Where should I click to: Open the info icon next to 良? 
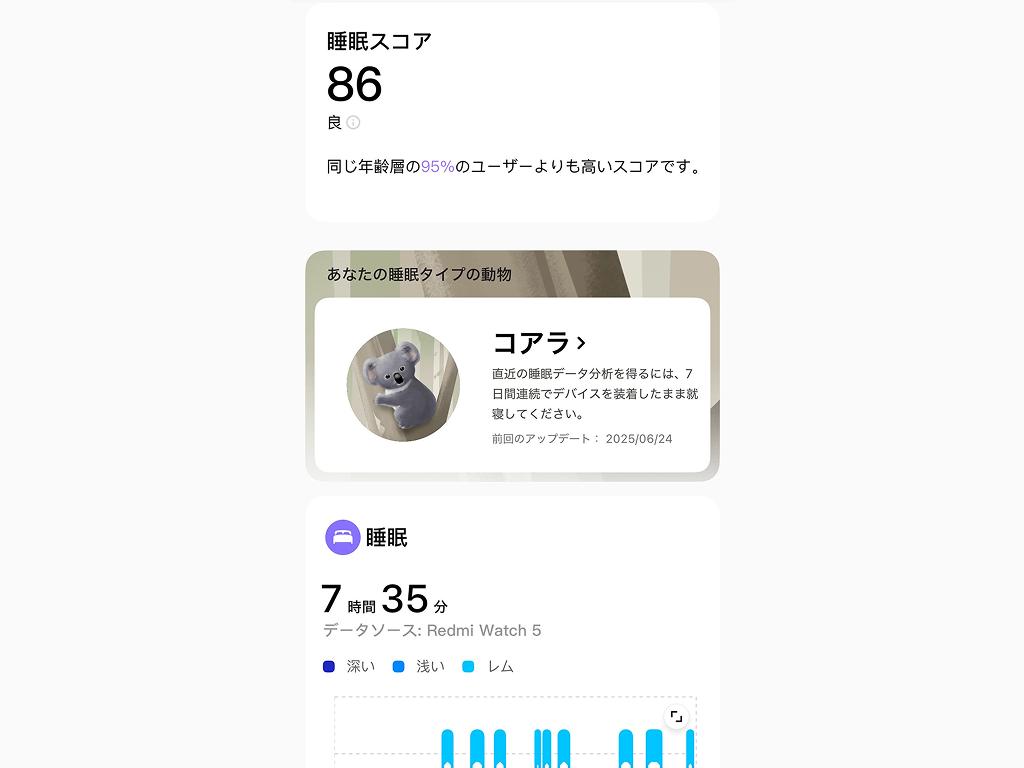point(353,123)
